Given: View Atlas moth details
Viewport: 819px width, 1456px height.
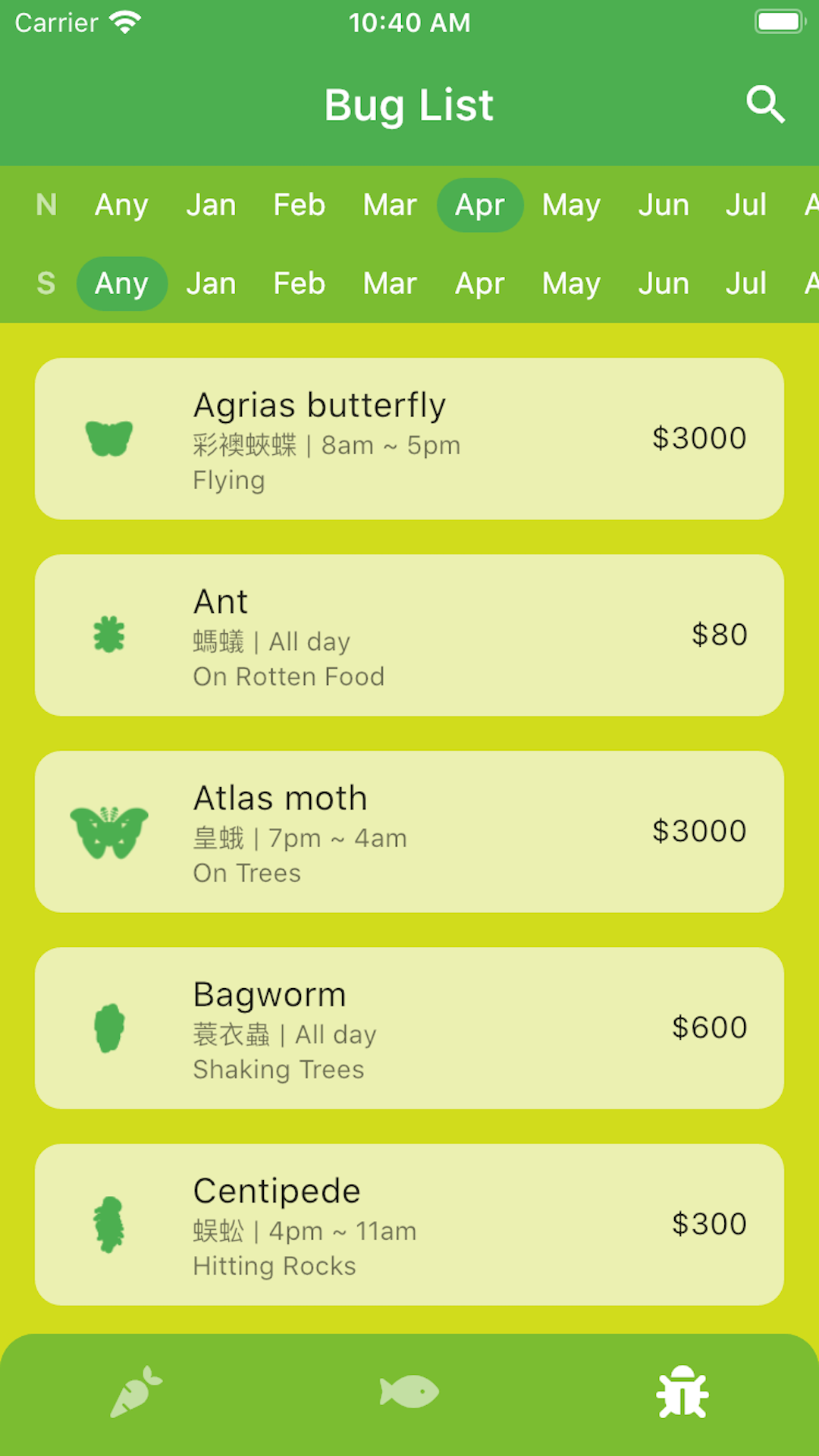Looking at the screenshot, I should click(x=409, y=832).
